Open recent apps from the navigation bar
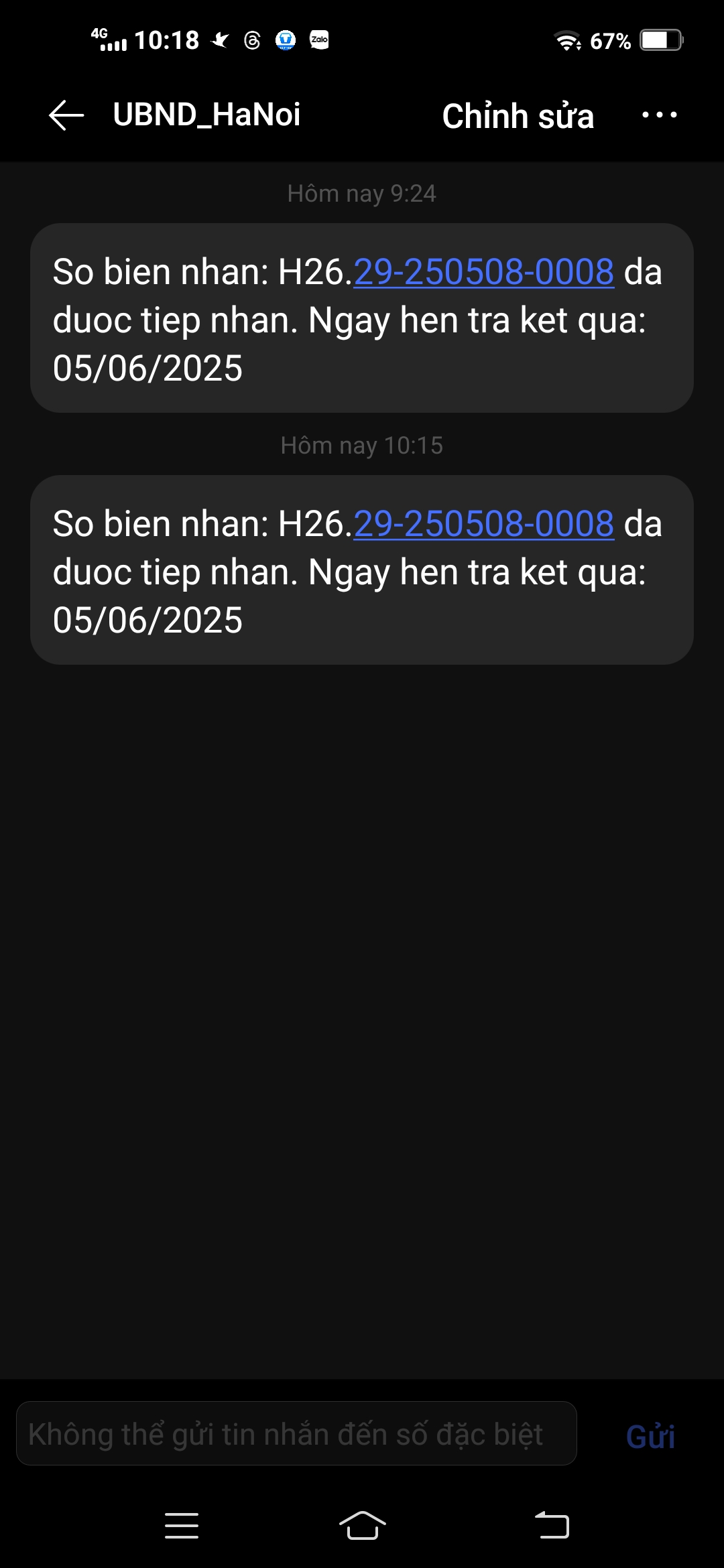The width and height of the screenshot is (724, 1568). tap(182, 1526)
